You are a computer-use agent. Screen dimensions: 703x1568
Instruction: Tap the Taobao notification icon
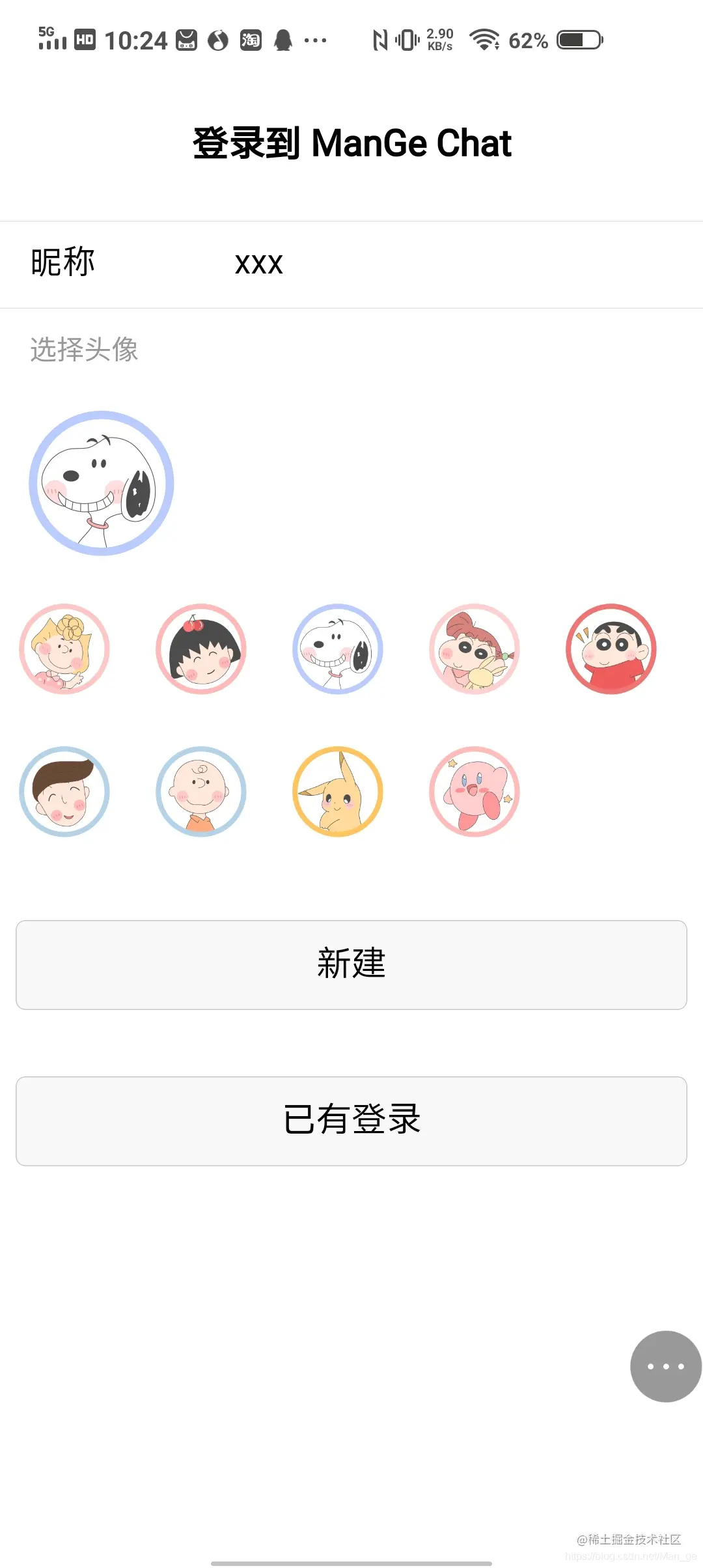pos(251,40)
